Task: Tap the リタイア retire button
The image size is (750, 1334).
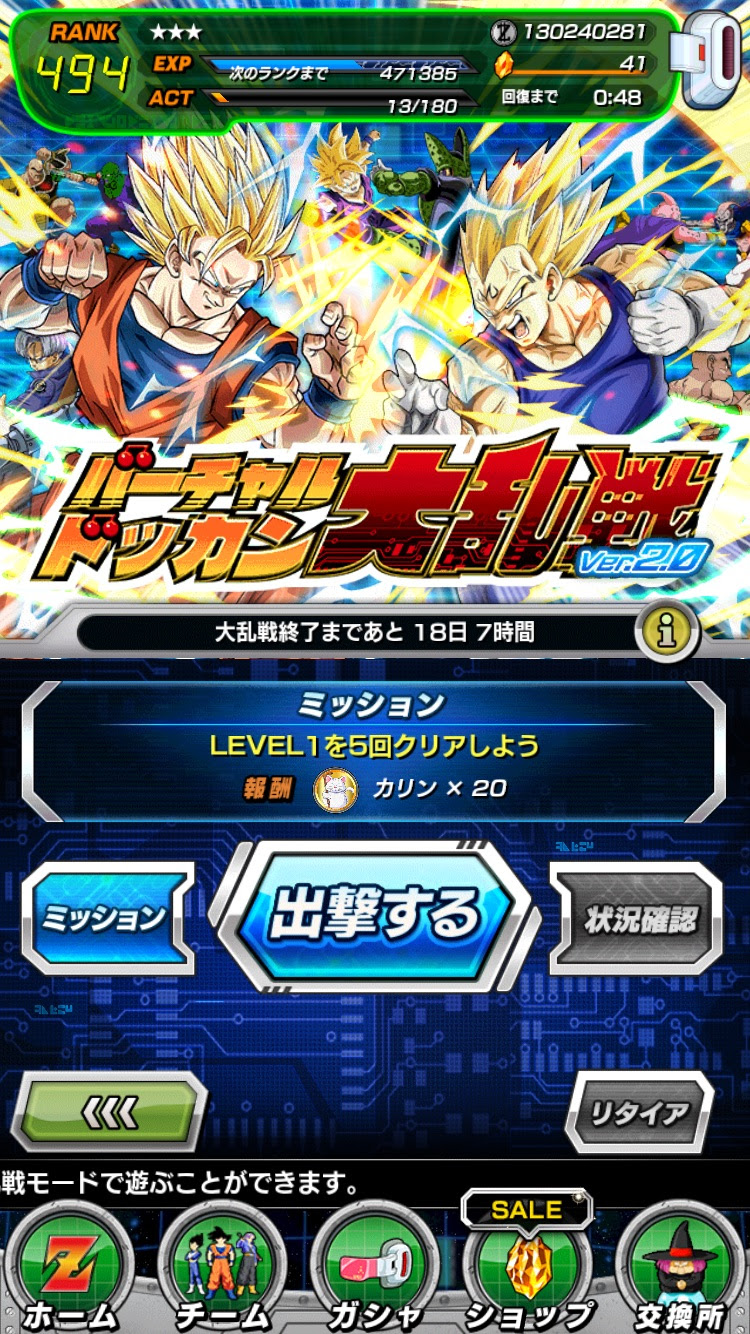Action: point(640,1112)
